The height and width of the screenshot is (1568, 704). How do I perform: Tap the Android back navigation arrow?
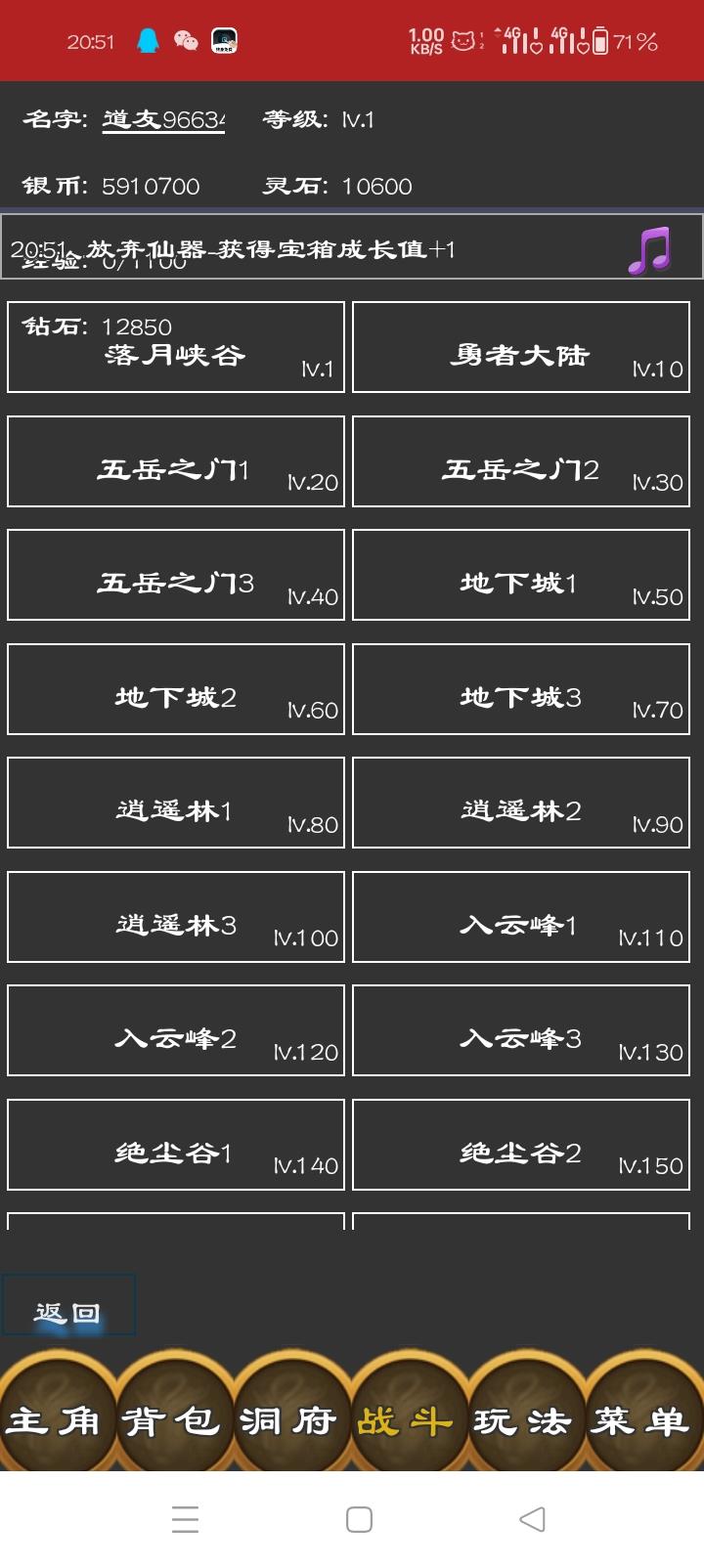pyautogui.click(x=531, y=1518)
